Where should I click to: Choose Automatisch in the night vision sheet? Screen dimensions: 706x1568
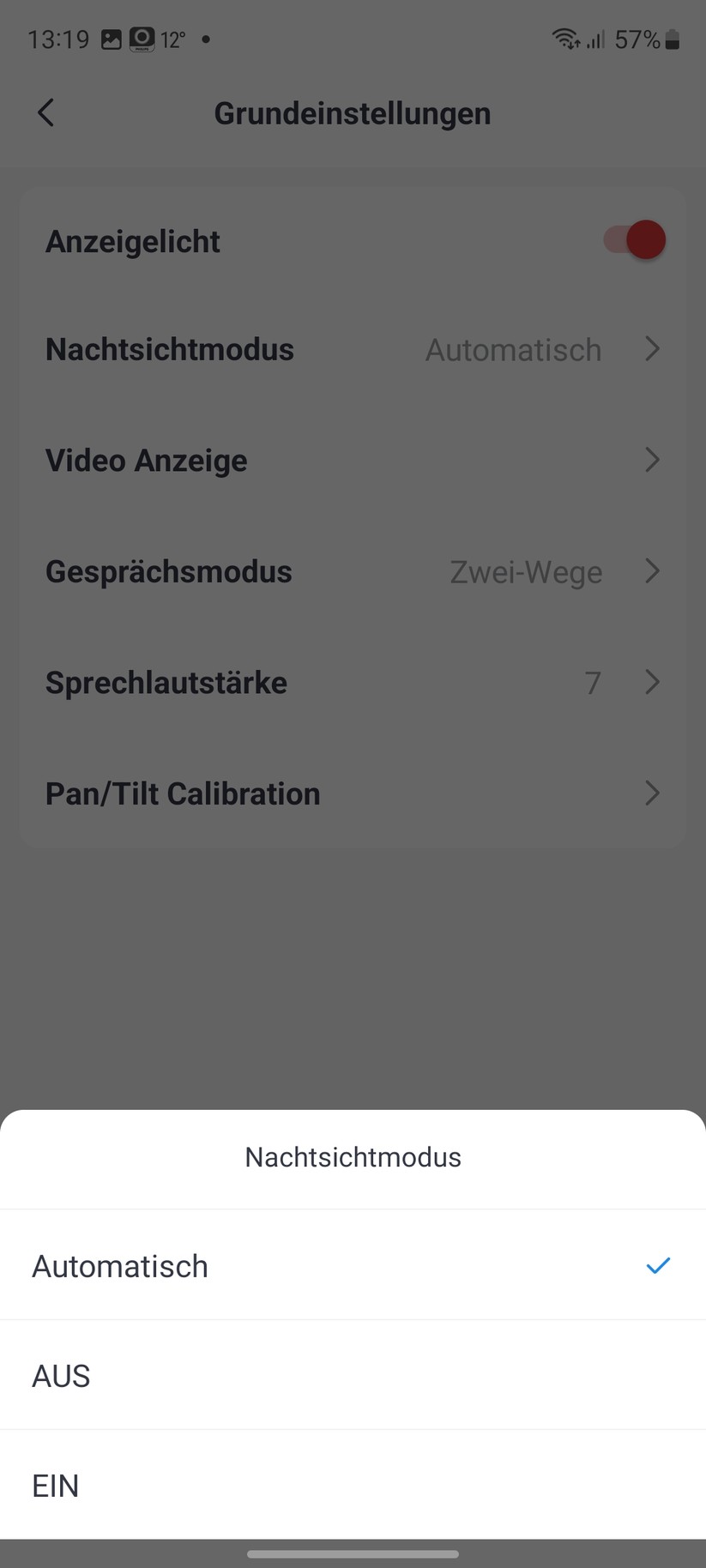[x=353, y=1265]
